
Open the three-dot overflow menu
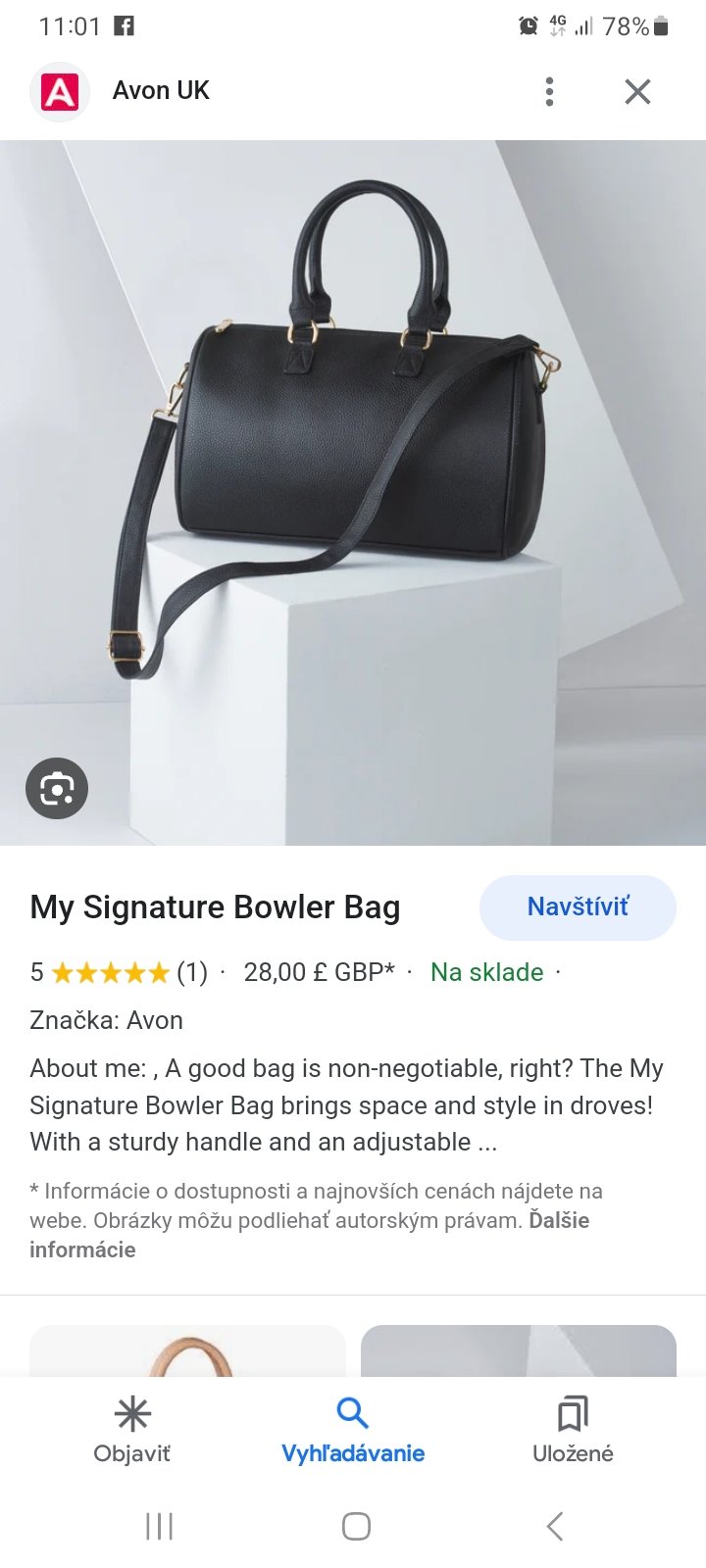pos(549,91)
